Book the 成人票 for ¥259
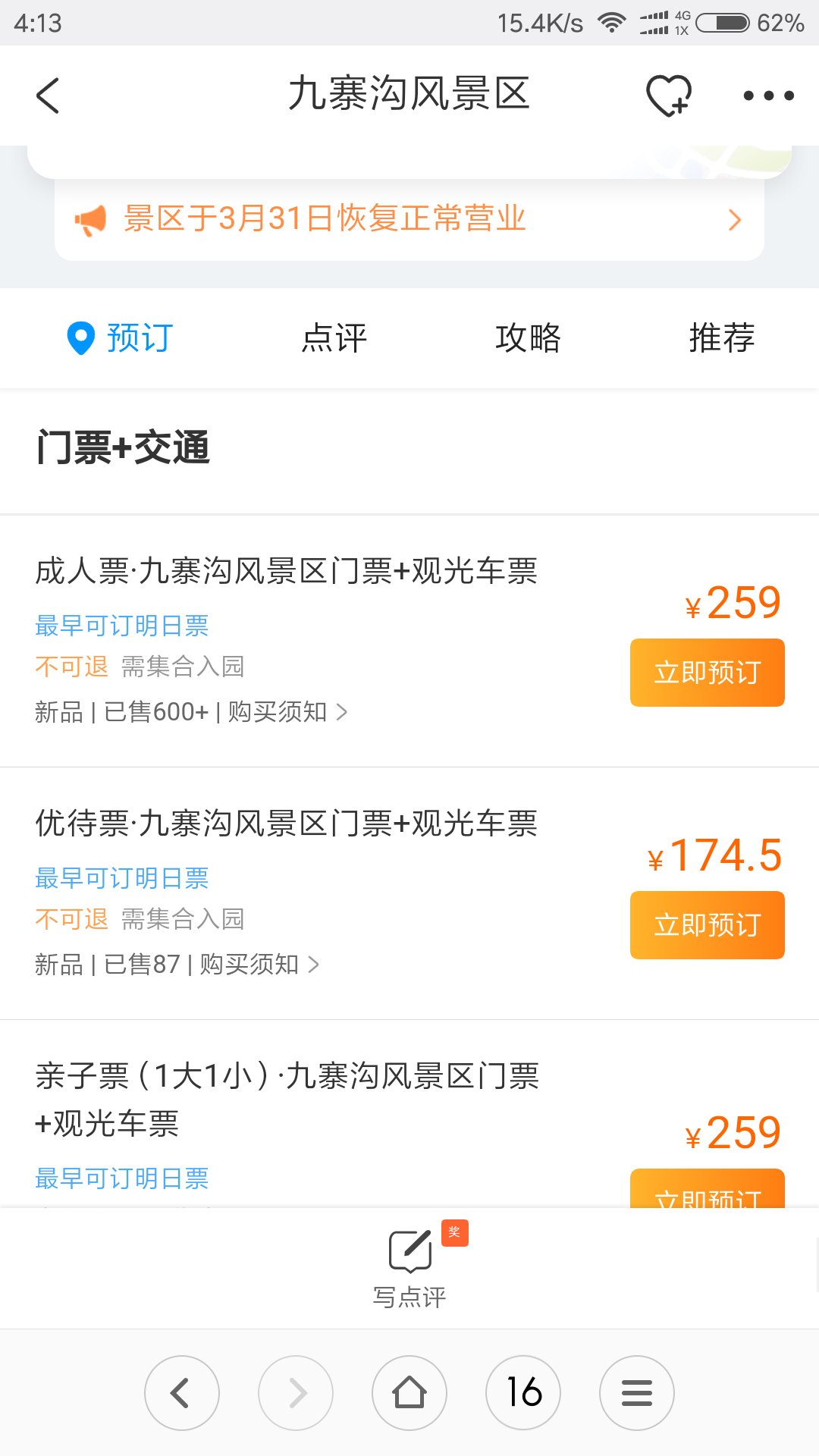The width and height of the screenshot is (819, 1456). coord(707,673)
